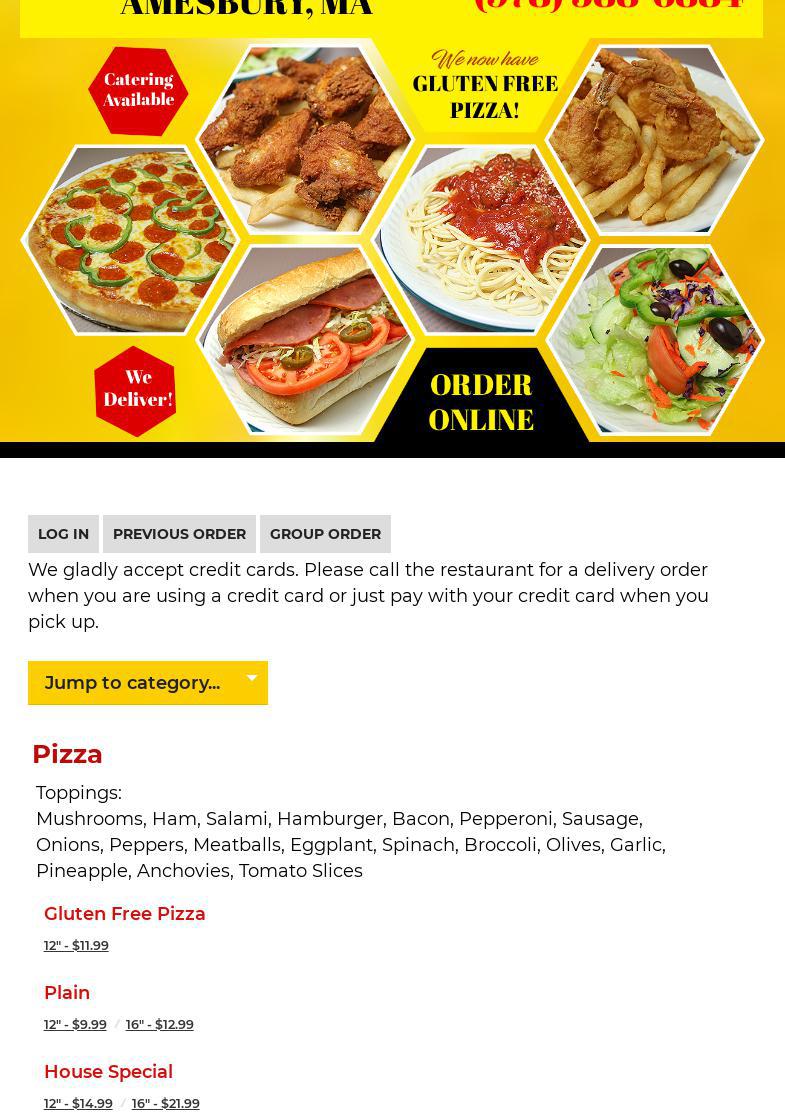Select Gluten Free Pizza 12" for $11.99
The width and height of the screenshot is (785, 1120).
pos(76,945)
